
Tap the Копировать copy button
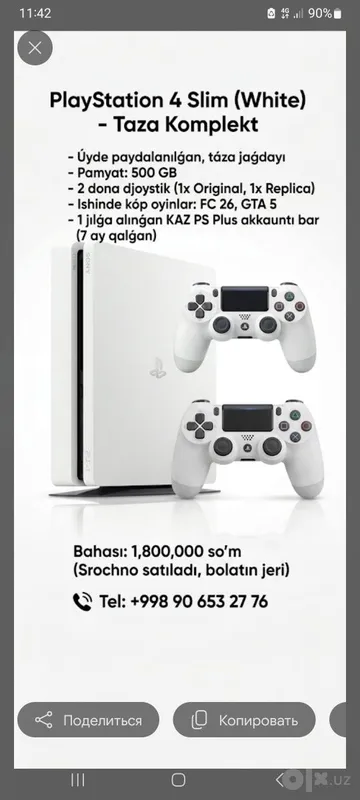[x=244, y=720]
